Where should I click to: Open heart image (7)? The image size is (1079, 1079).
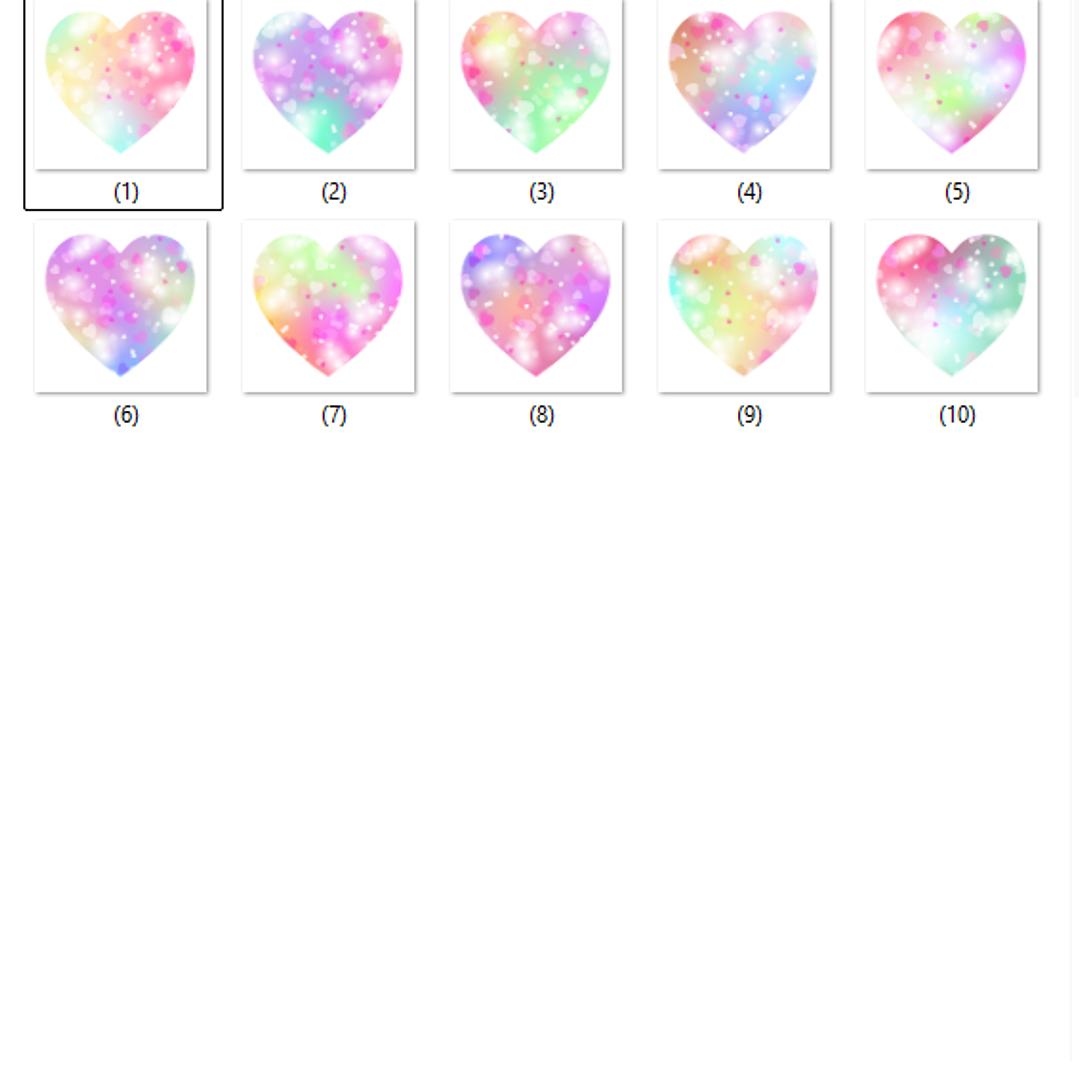click(x=329, y=305)
